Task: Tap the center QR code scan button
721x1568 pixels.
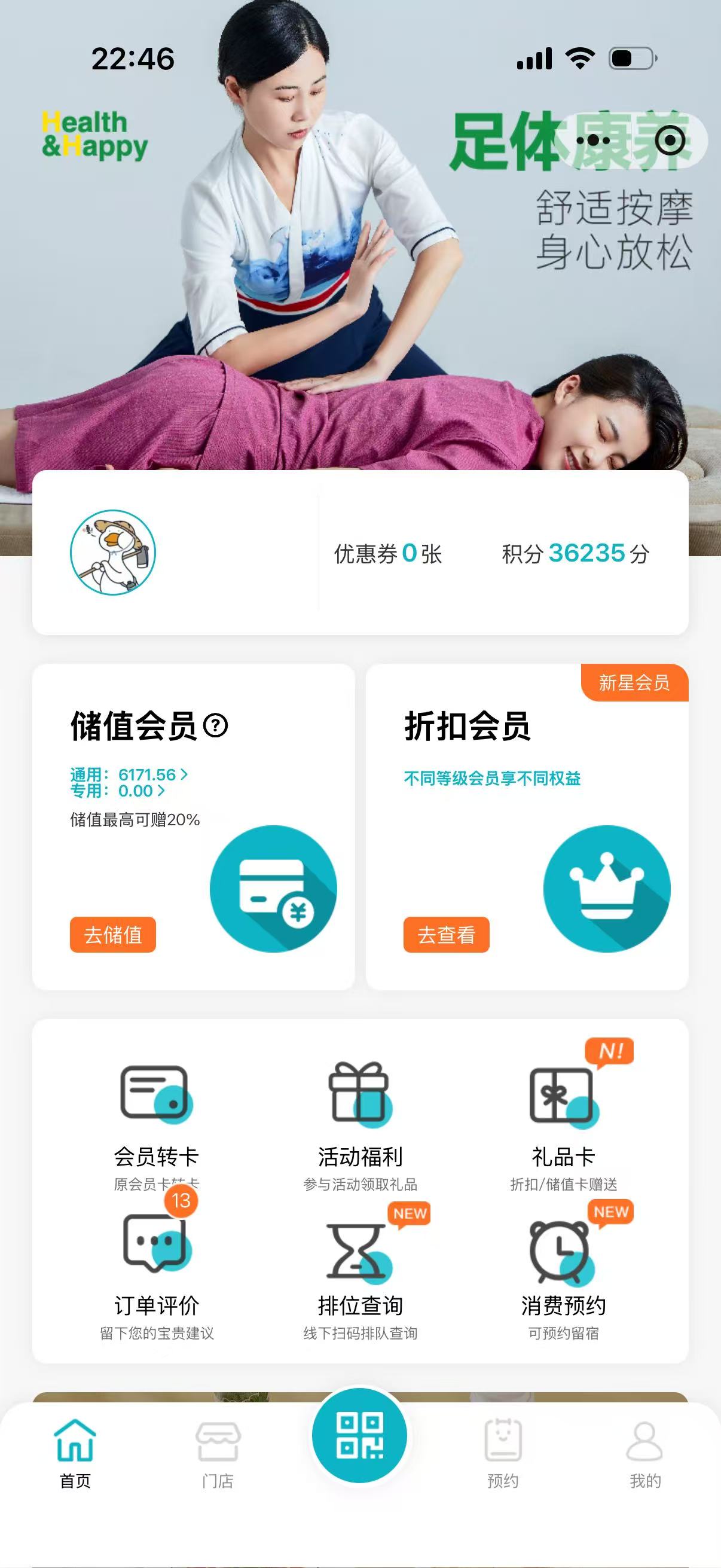Action: 359,1435
